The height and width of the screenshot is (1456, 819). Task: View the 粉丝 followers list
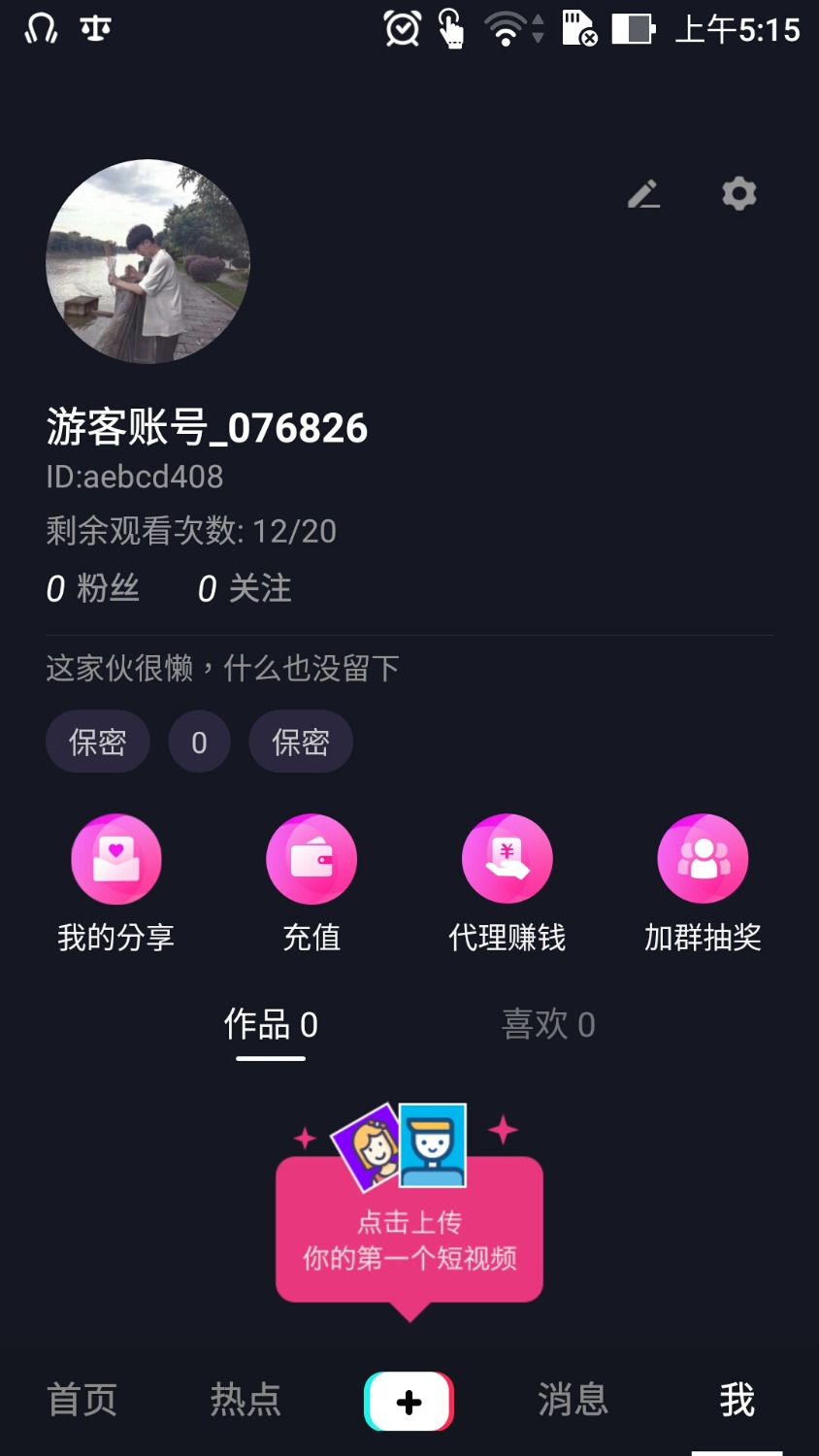coord(93,588)
